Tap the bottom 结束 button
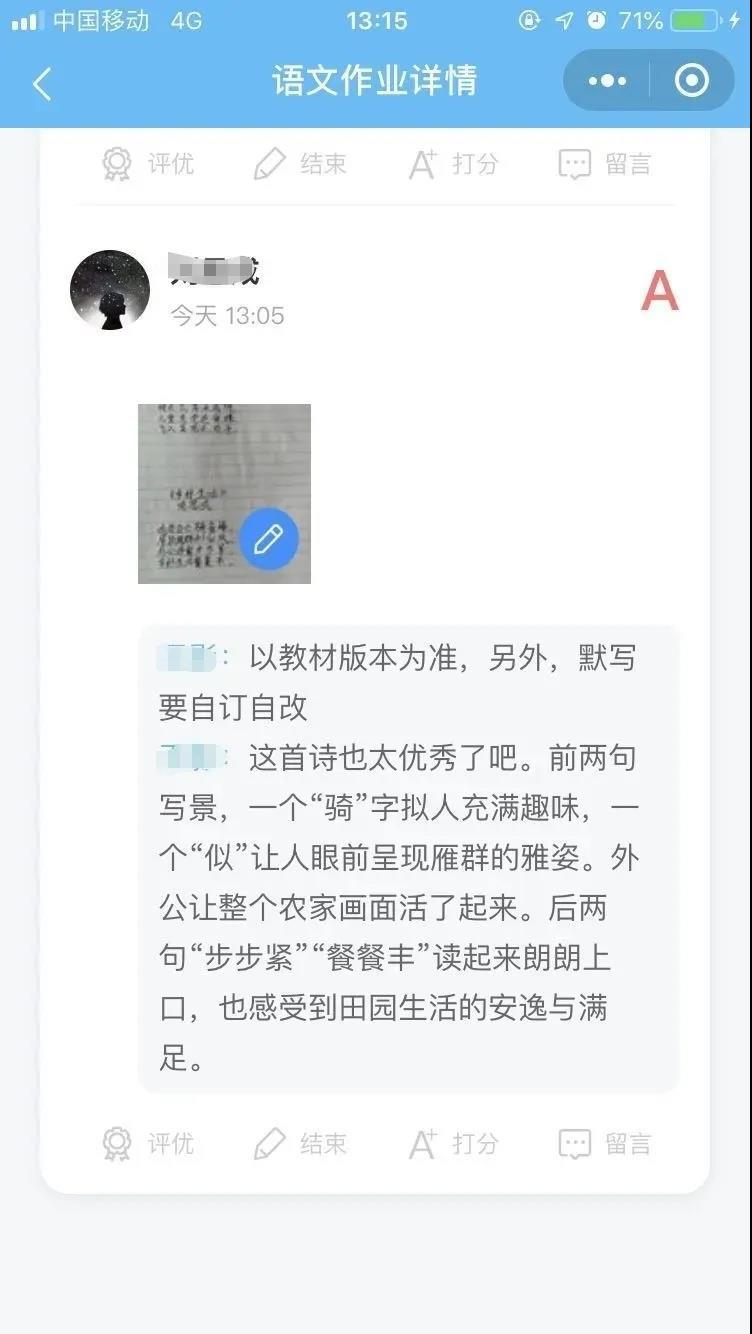The image size is (752, 1334). (x=300, y=1143)
